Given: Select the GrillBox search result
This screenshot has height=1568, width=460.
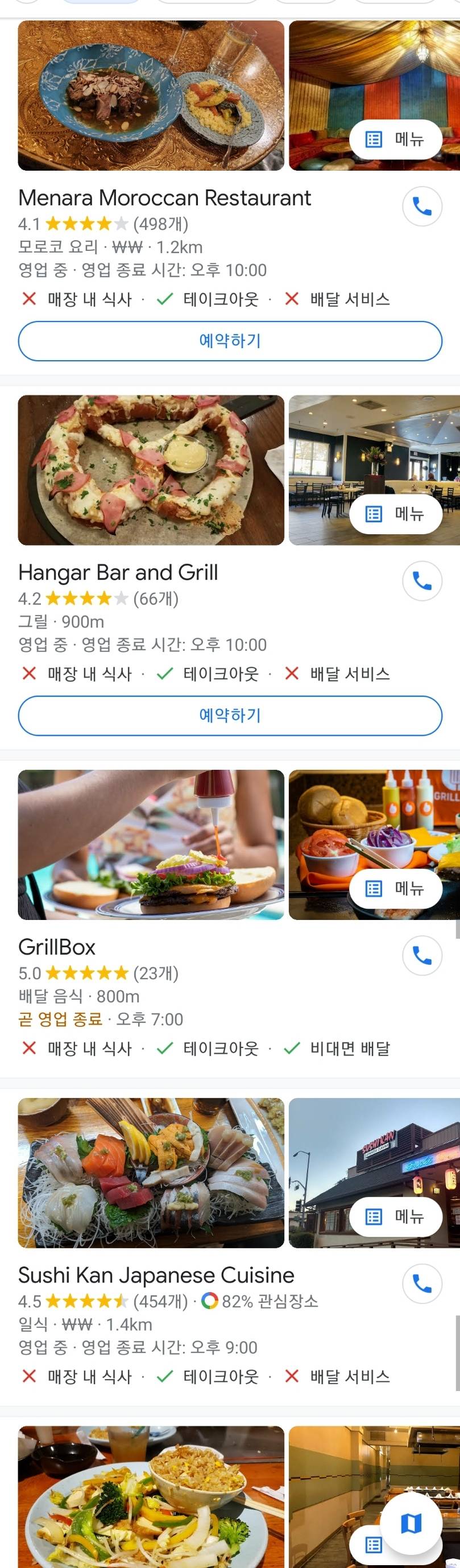Looking at the screenshot, I should pos(57,947).
